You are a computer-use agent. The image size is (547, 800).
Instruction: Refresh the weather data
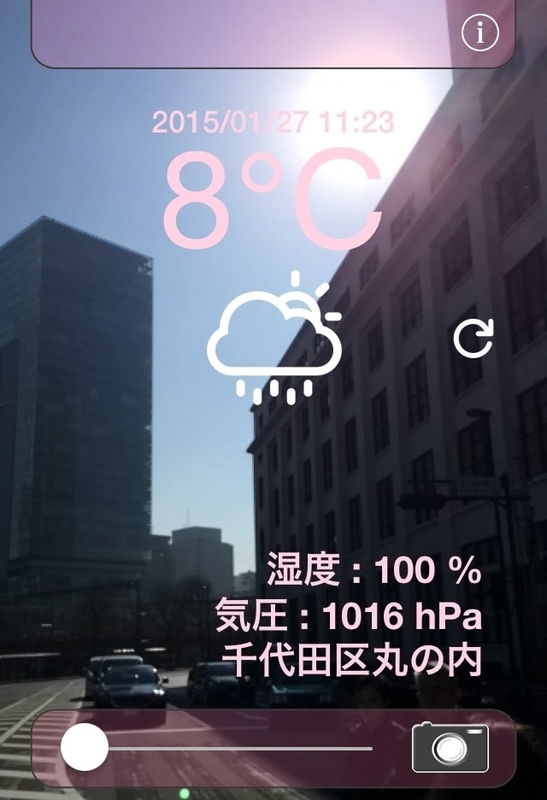(x=474, y=338)
